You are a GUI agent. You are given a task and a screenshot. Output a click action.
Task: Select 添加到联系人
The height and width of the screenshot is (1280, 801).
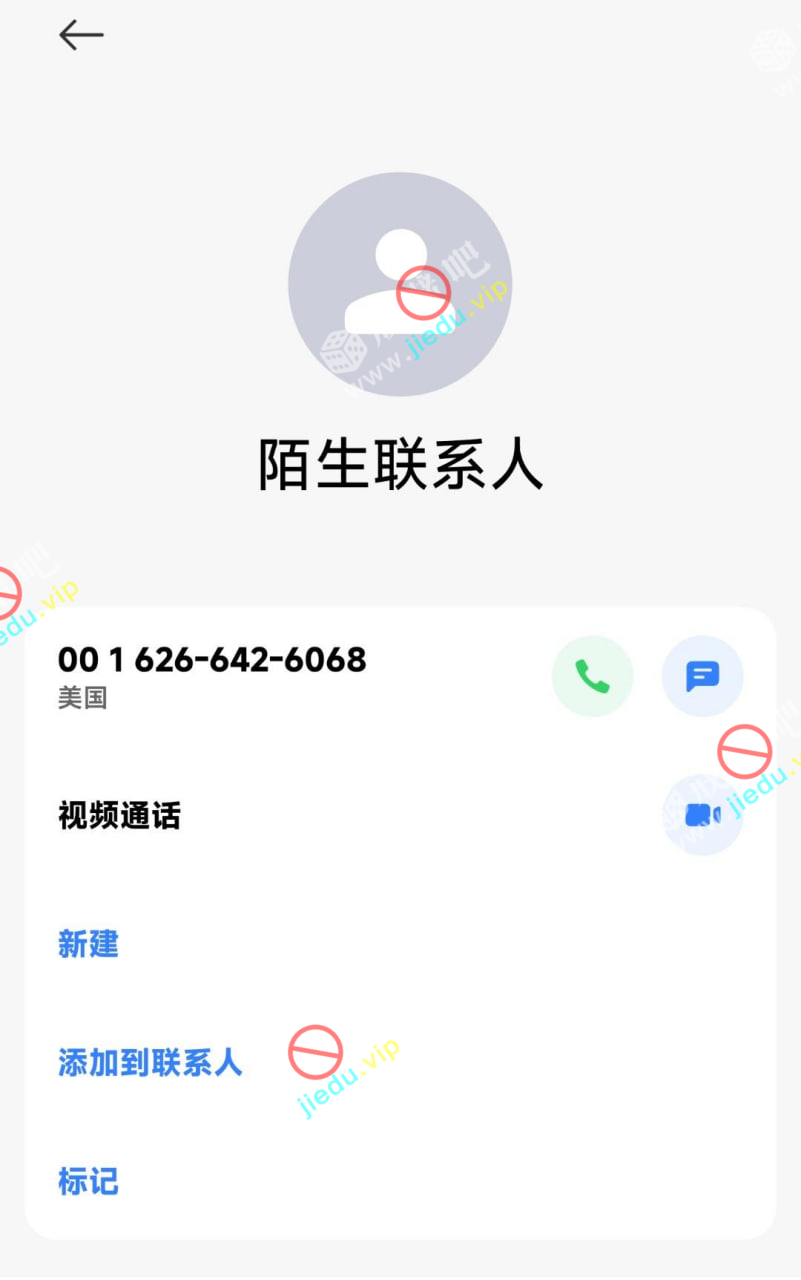click(150, 1062)
